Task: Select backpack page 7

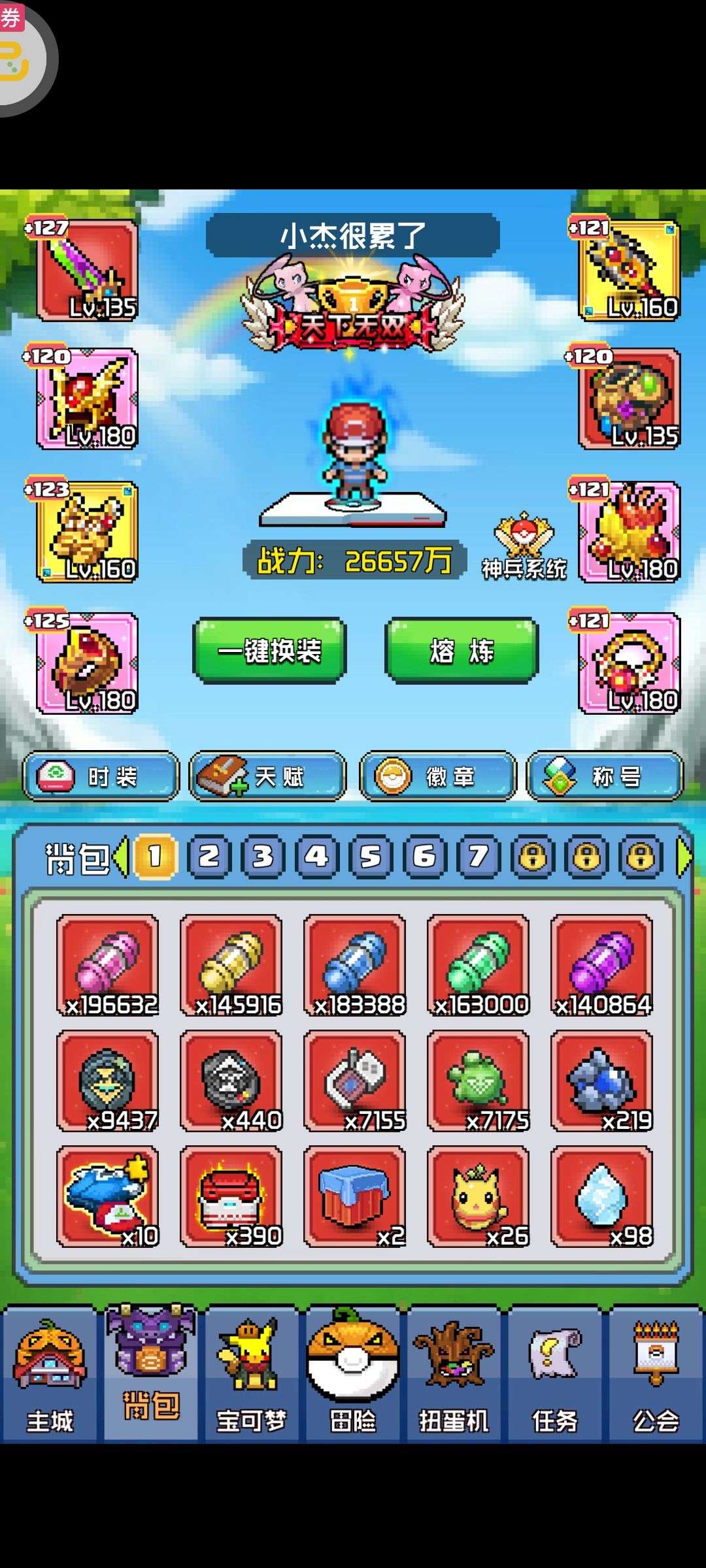Action: point(479,856)
